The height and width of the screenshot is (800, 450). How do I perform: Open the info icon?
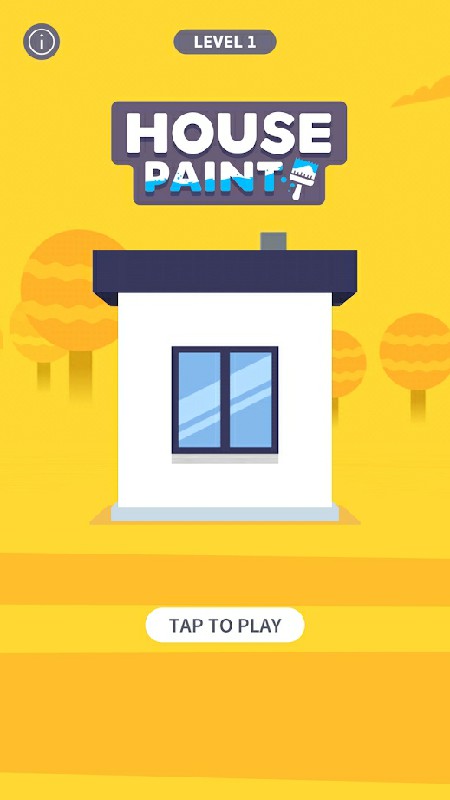coord(41,42)
